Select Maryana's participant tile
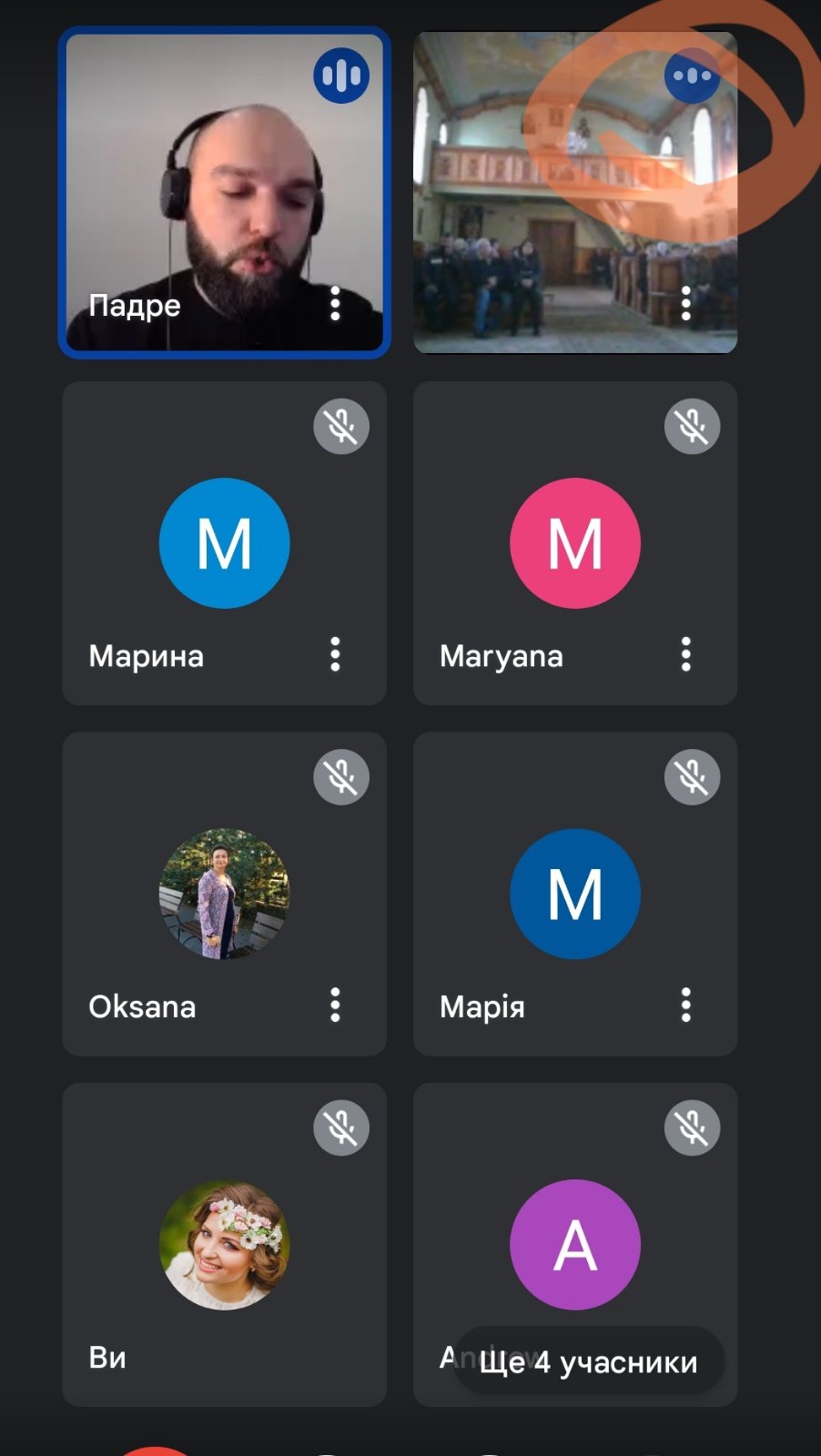Viewport: 821px width, 1456px height. (x=575, y=543)
